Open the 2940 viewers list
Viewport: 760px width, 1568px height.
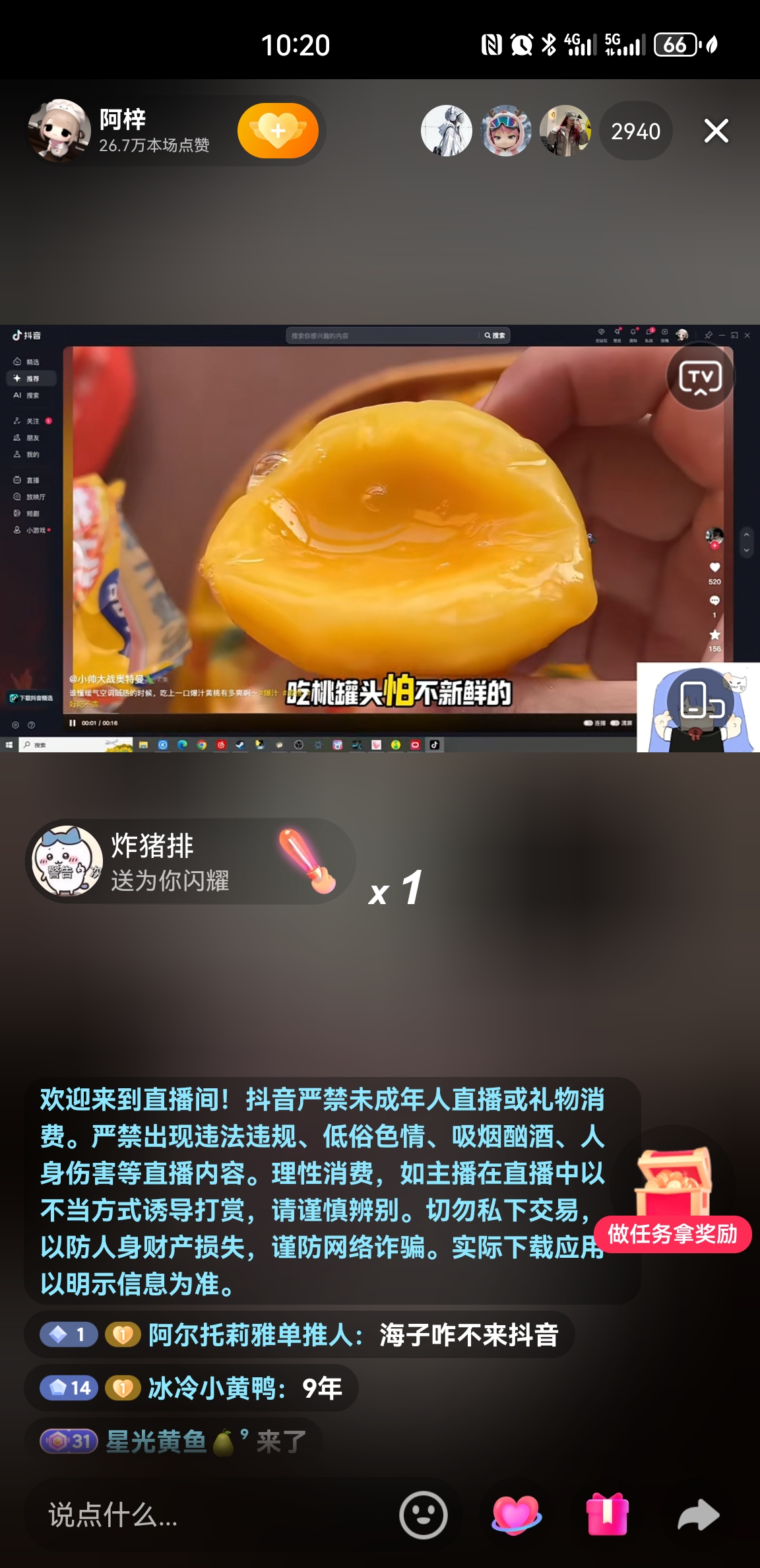pos(635,131)
